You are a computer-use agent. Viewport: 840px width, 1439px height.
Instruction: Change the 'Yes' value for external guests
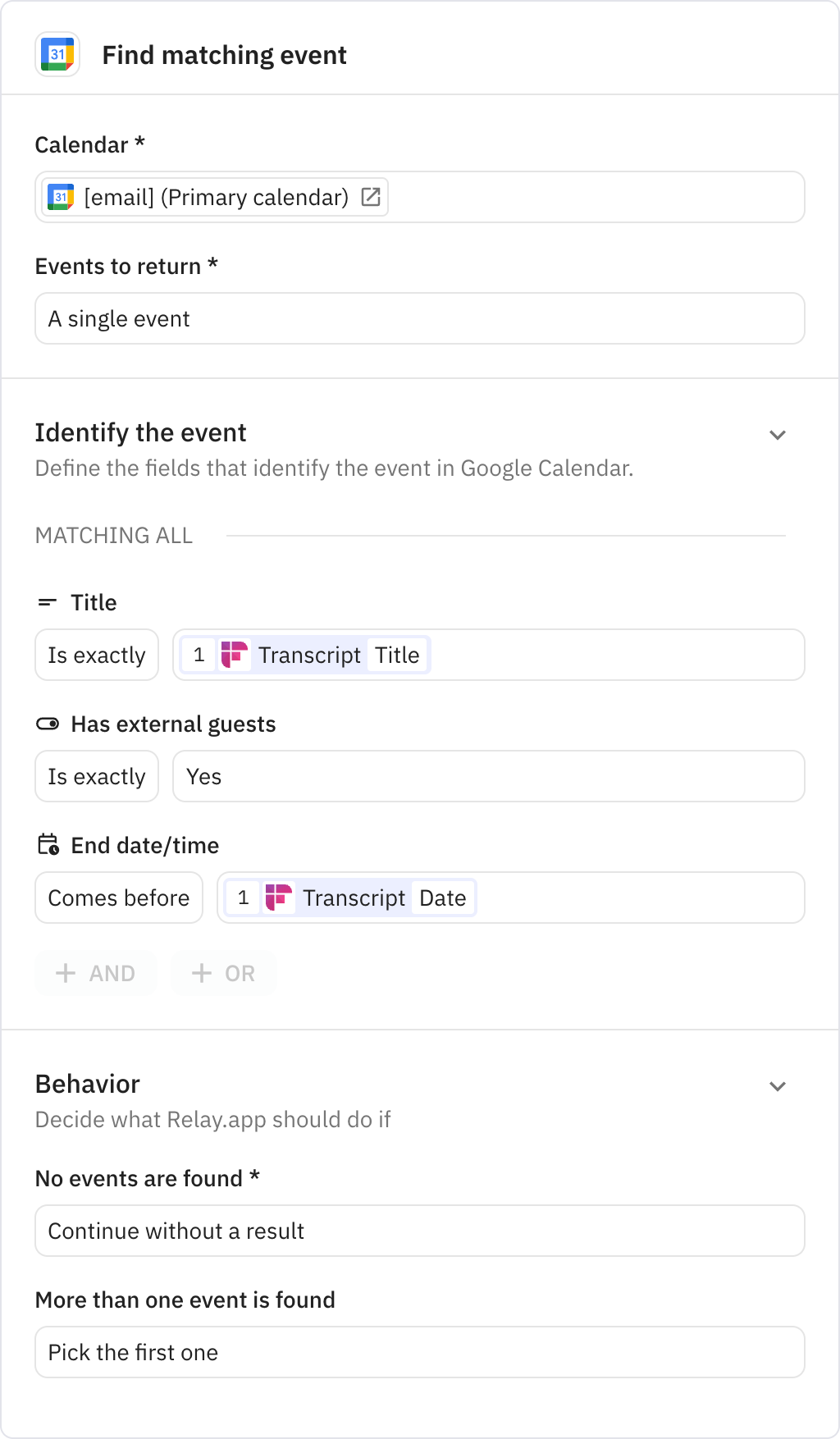click(487, 776)
